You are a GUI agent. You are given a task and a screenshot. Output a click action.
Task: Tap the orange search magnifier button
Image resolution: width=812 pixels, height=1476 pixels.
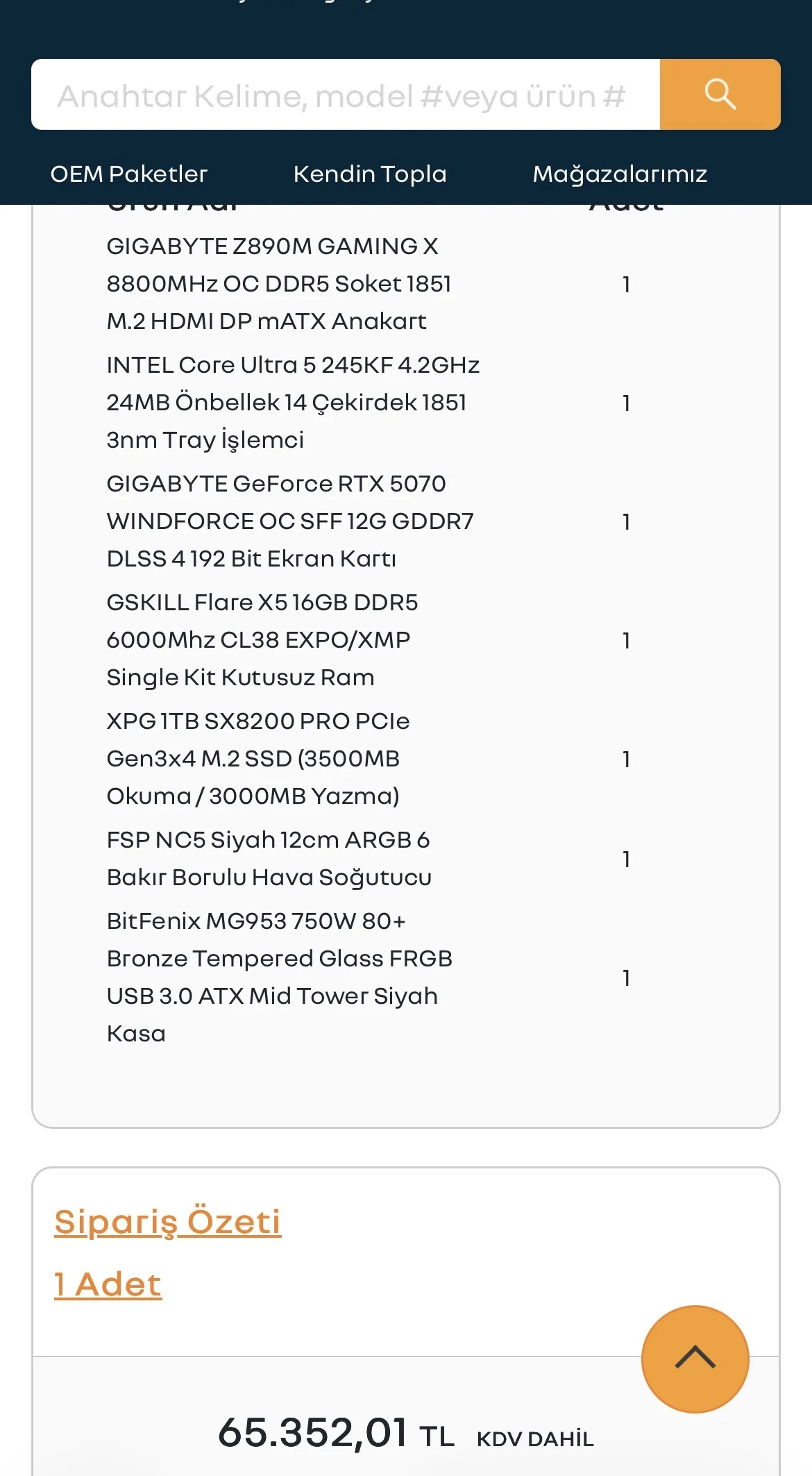click(x=720, y=94)
